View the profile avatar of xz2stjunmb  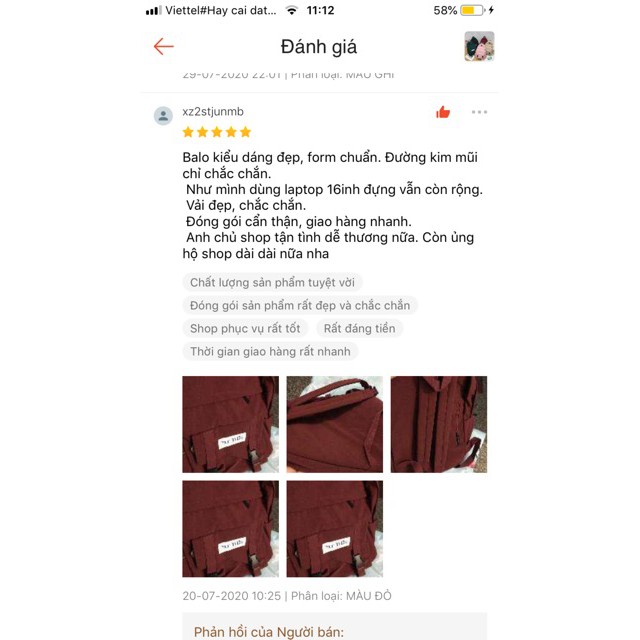pyautogui.click(x=163, y=116)
